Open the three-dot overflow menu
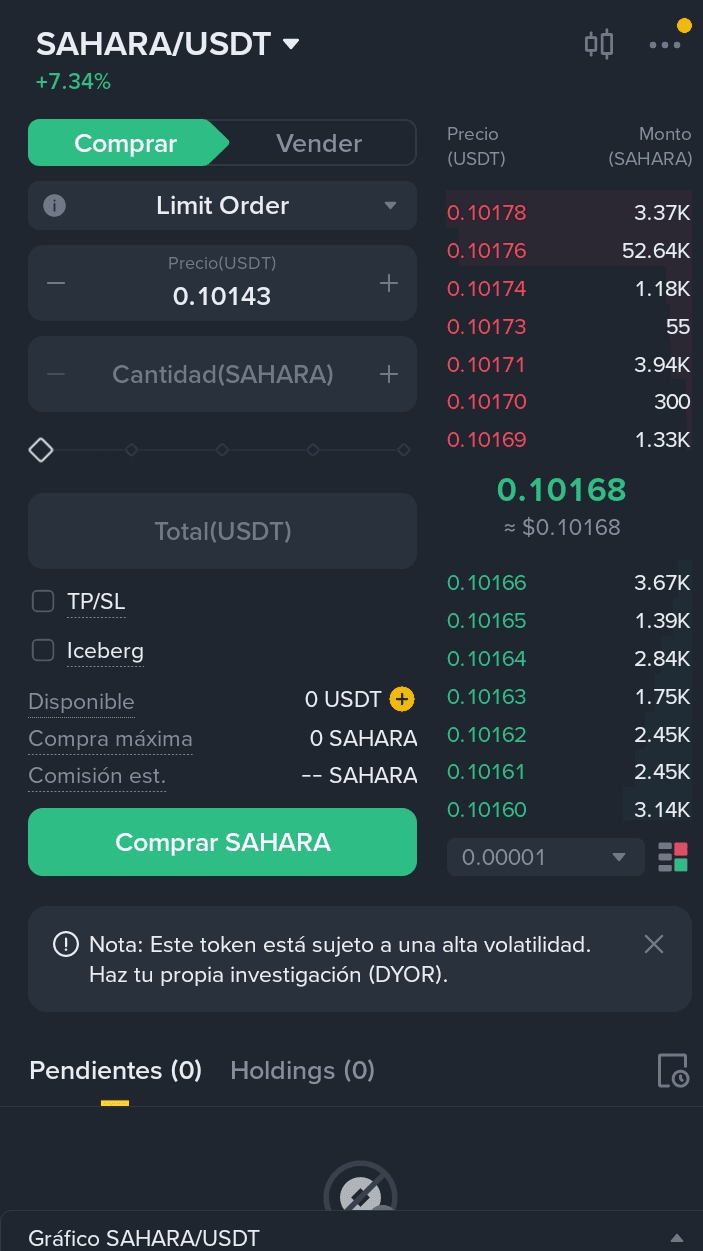The width and height of the screenshot is (703, 1251). [x=665, y=45]
